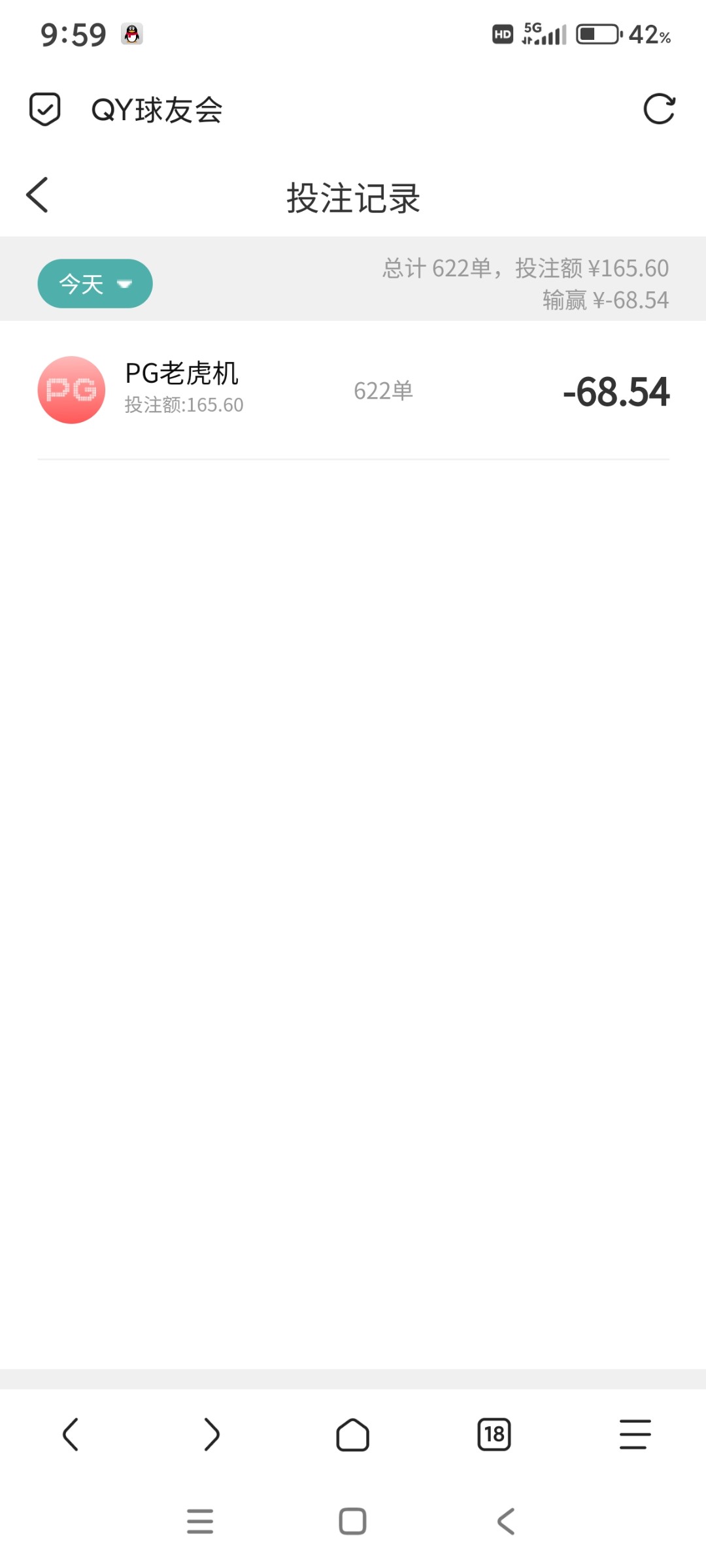706x1568 pixels.
Task: Open the browser menu
Action: pos(635,1435)
